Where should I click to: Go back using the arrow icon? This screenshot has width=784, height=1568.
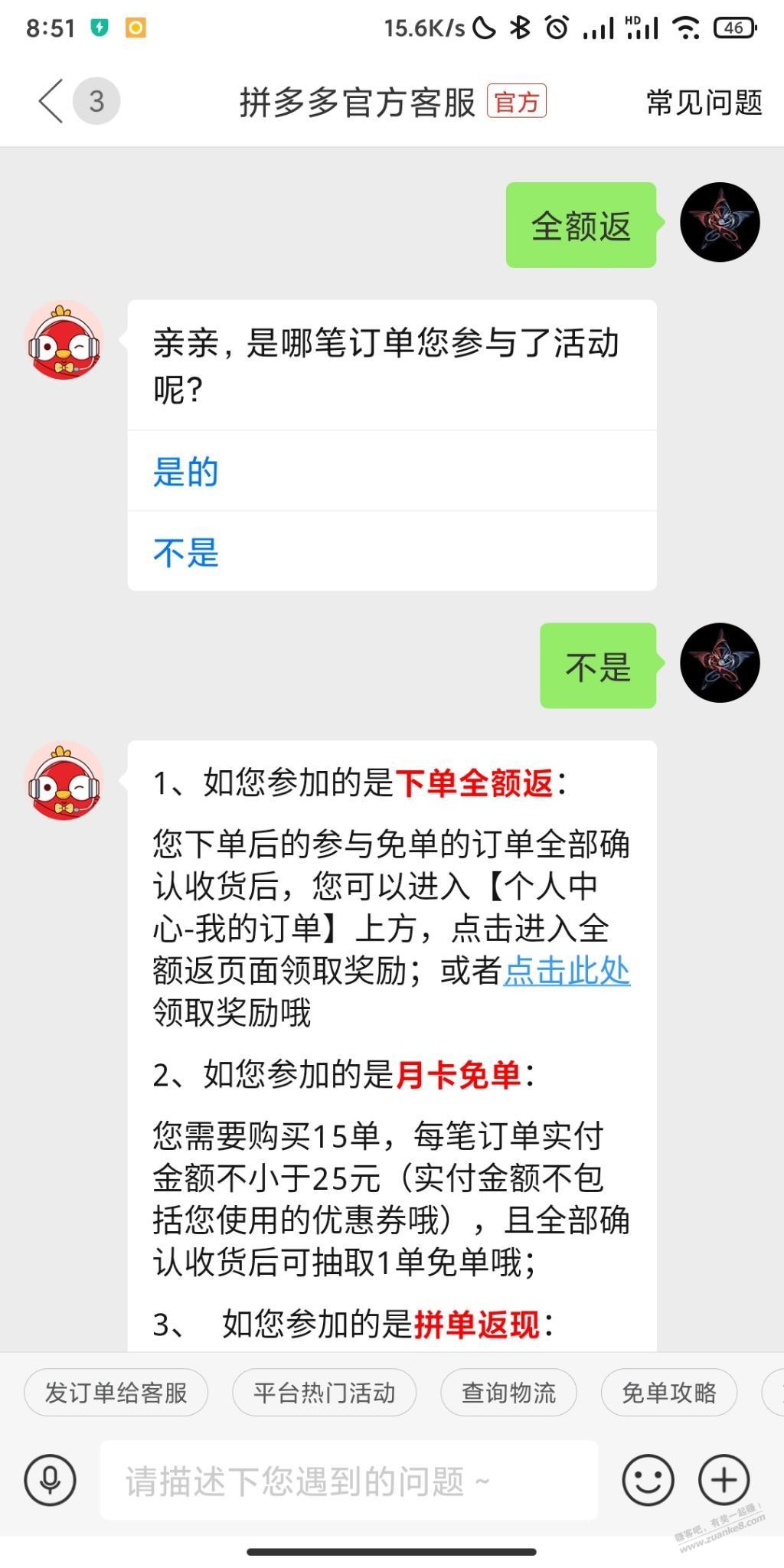click(51, 101)
